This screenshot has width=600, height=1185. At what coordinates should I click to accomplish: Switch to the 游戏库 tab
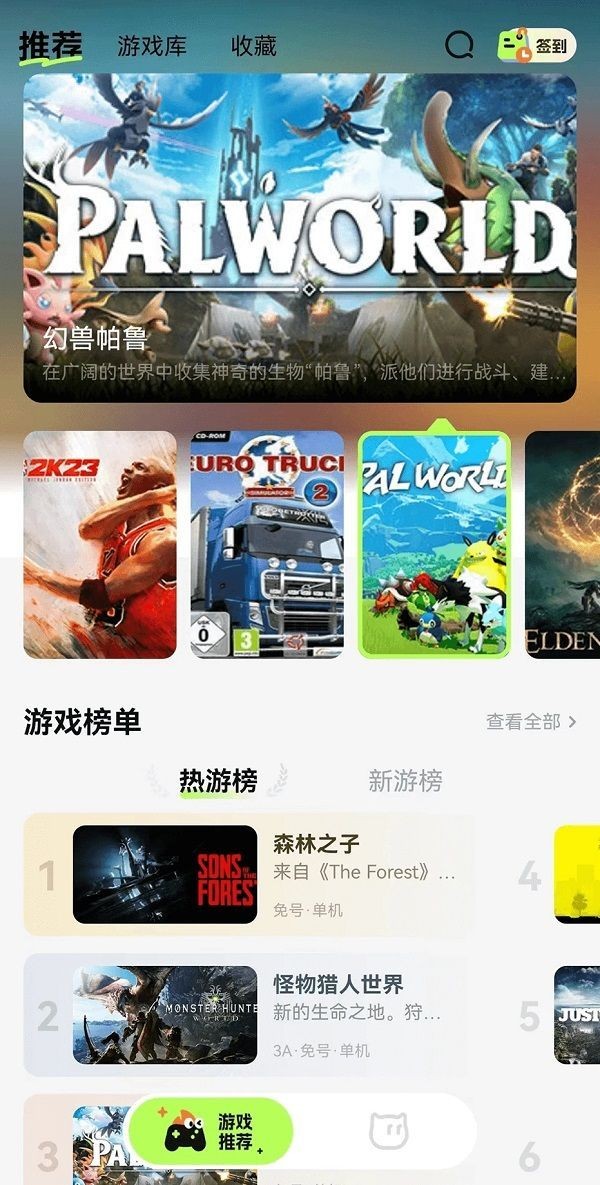pos(152,46)
